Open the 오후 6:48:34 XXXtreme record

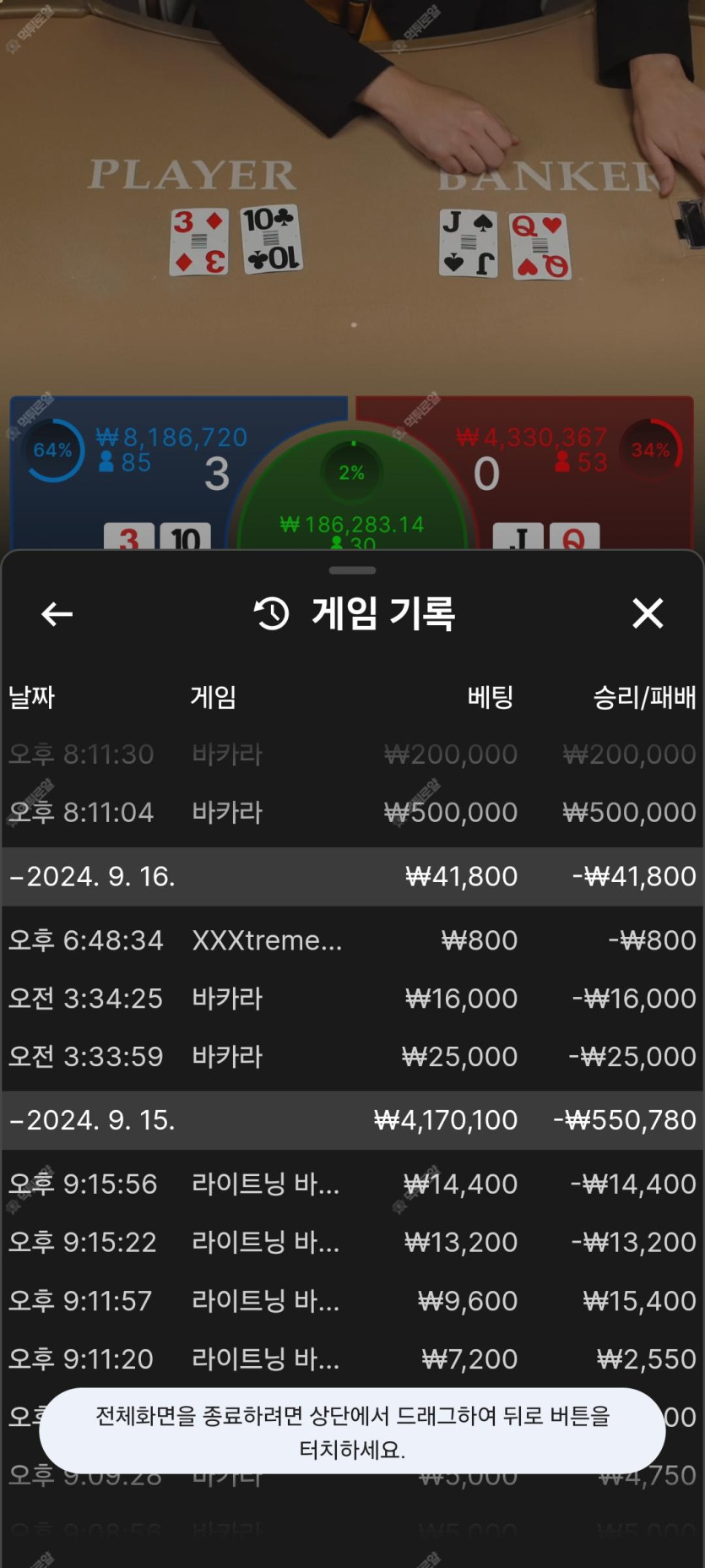[x=351, y=940]
